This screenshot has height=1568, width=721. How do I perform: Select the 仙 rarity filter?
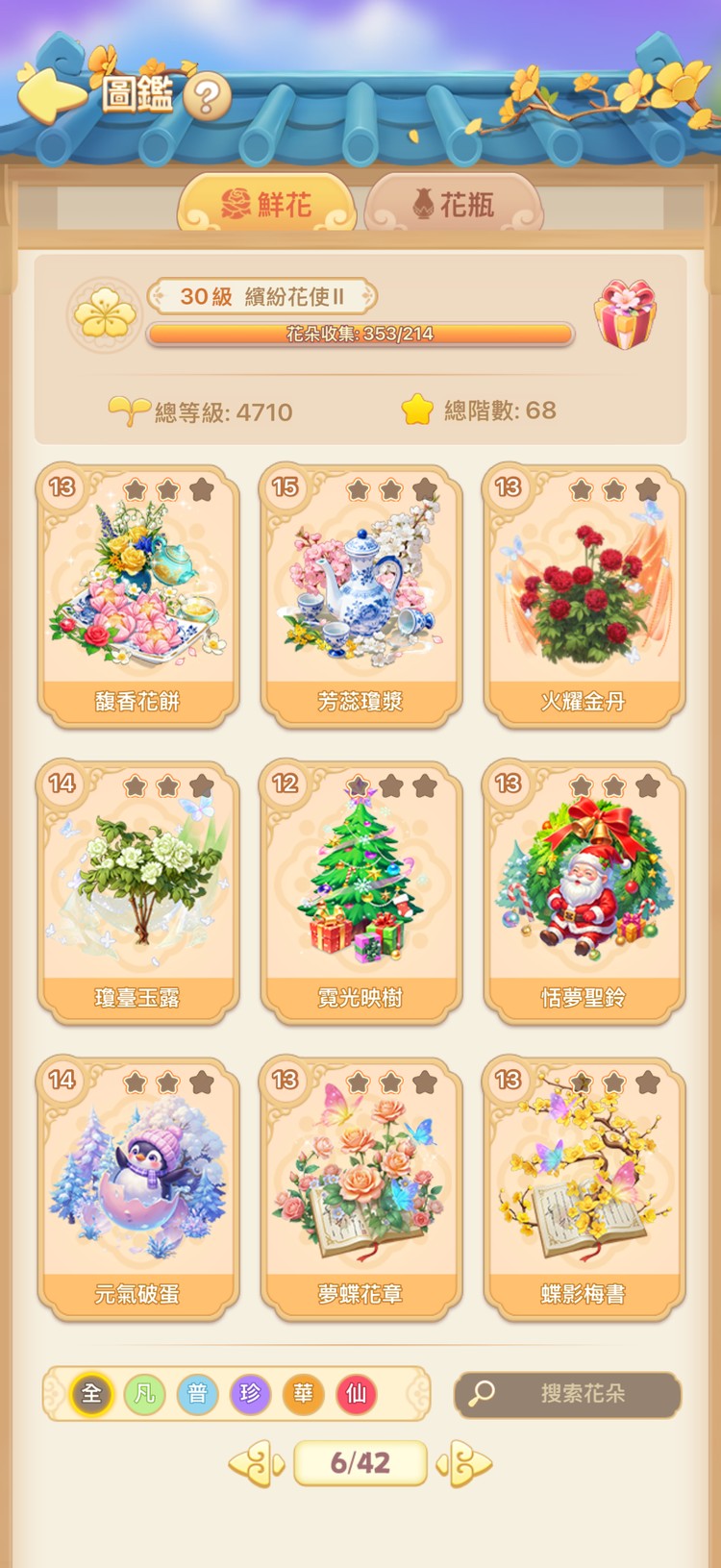(x=357, y=1394)
